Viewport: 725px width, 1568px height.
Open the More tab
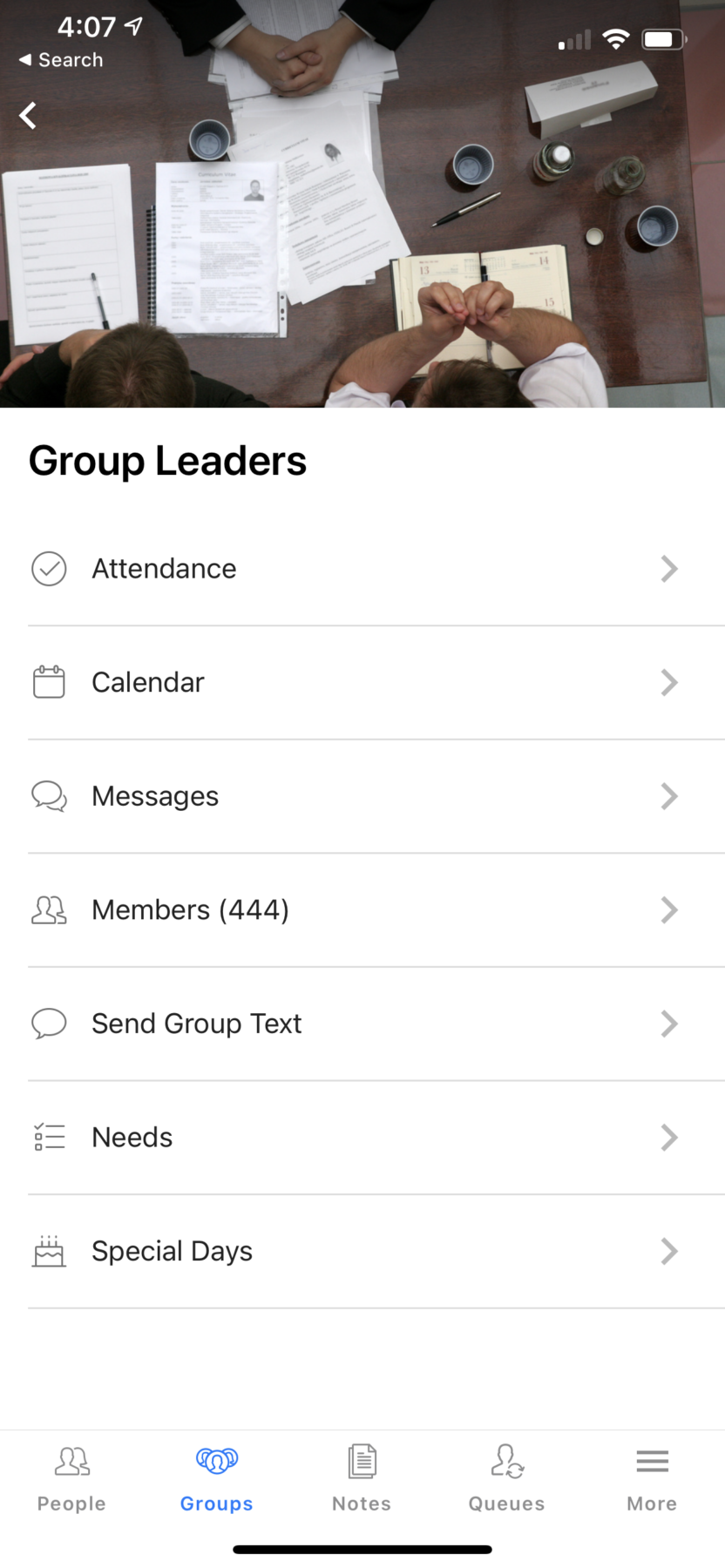tap(652, 1479)
